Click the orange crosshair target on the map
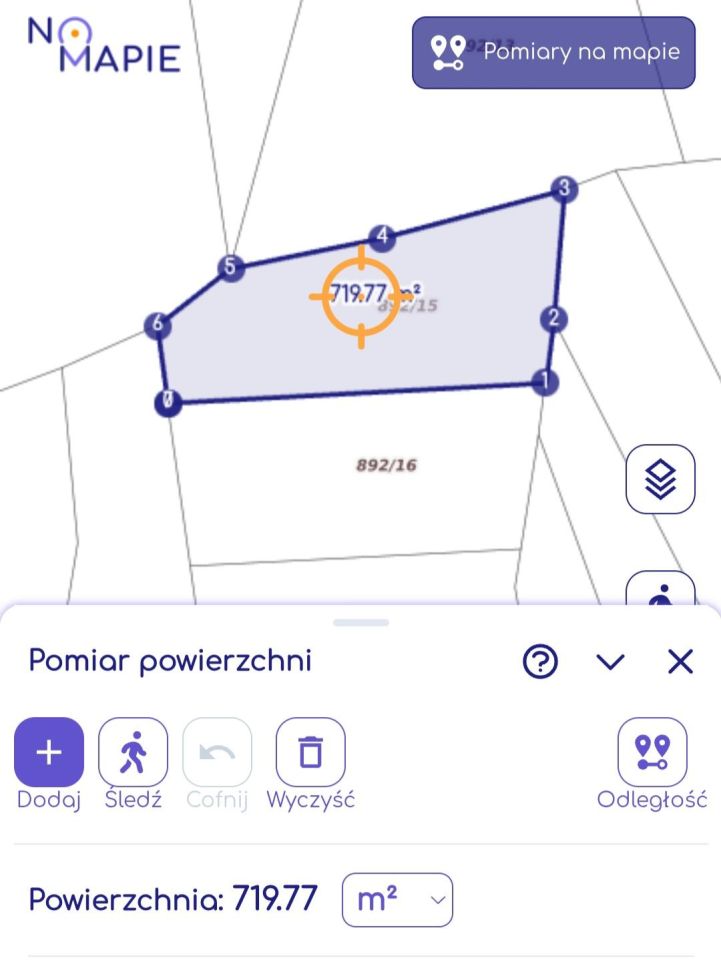This screenshot has height=960, width=721. [363, 299]
